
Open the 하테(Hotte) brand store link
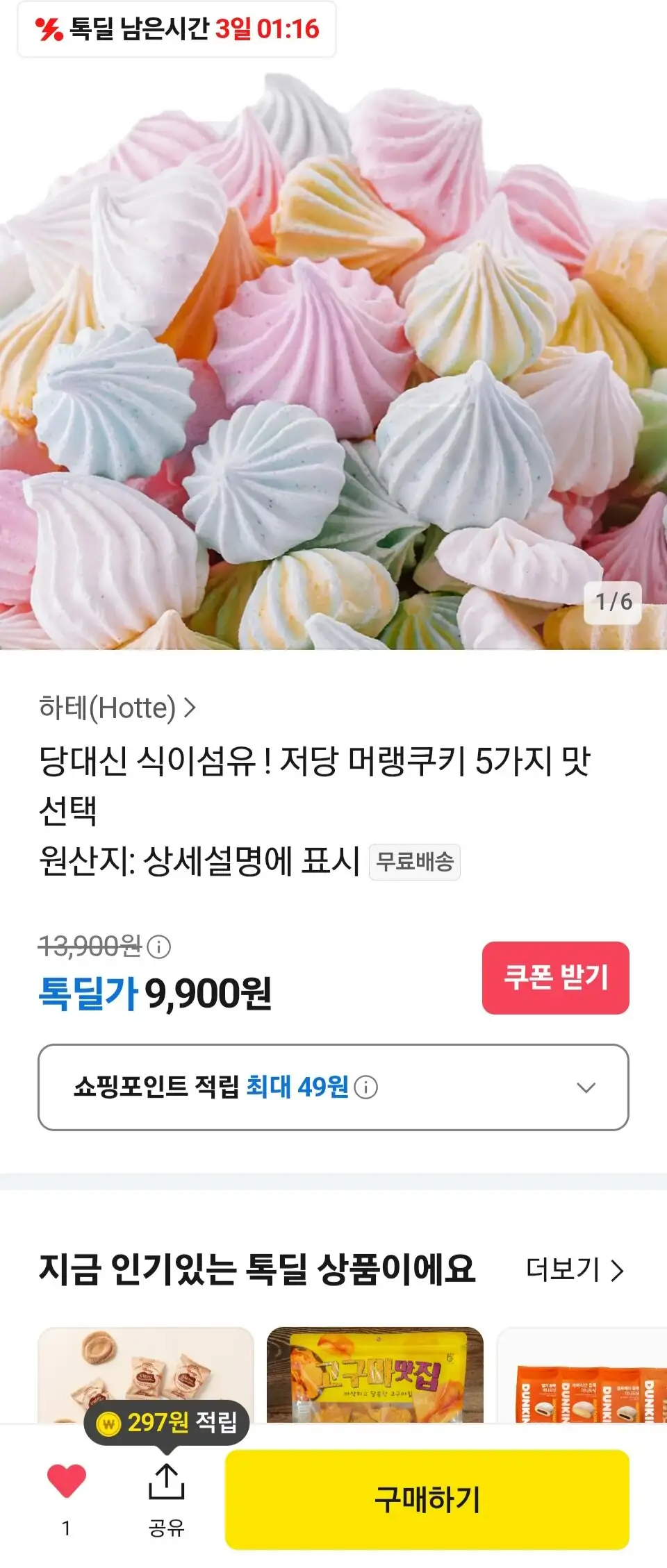click(117, 708)
